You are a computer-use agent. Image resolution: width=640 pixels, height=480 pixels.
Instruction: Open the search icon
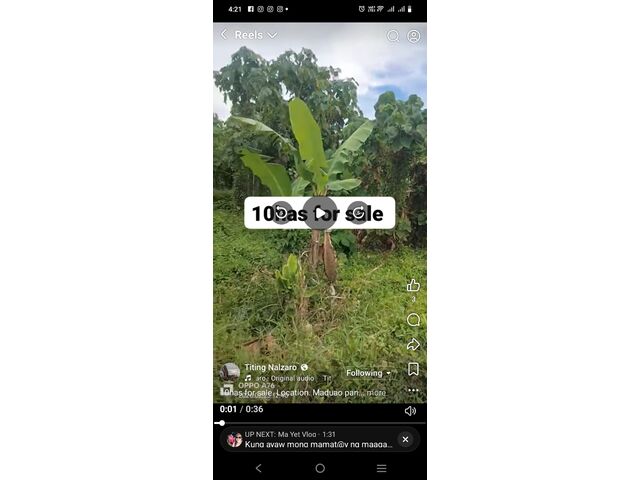click(393, 36)
